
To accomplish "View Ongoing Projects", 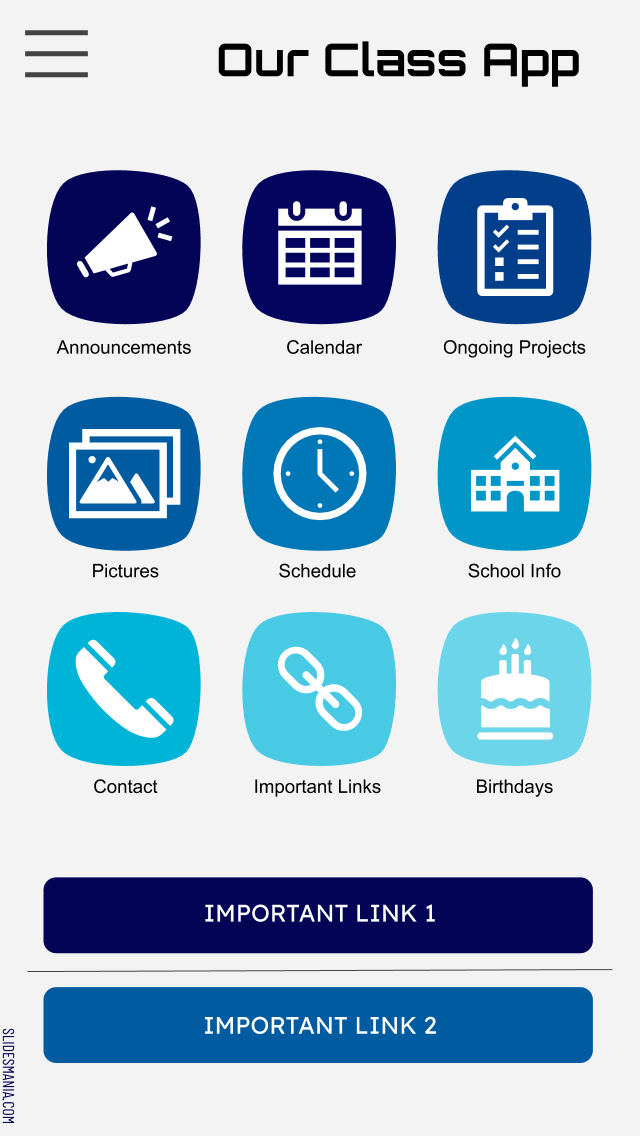I will pyautogui.click(x=515, y=247).
